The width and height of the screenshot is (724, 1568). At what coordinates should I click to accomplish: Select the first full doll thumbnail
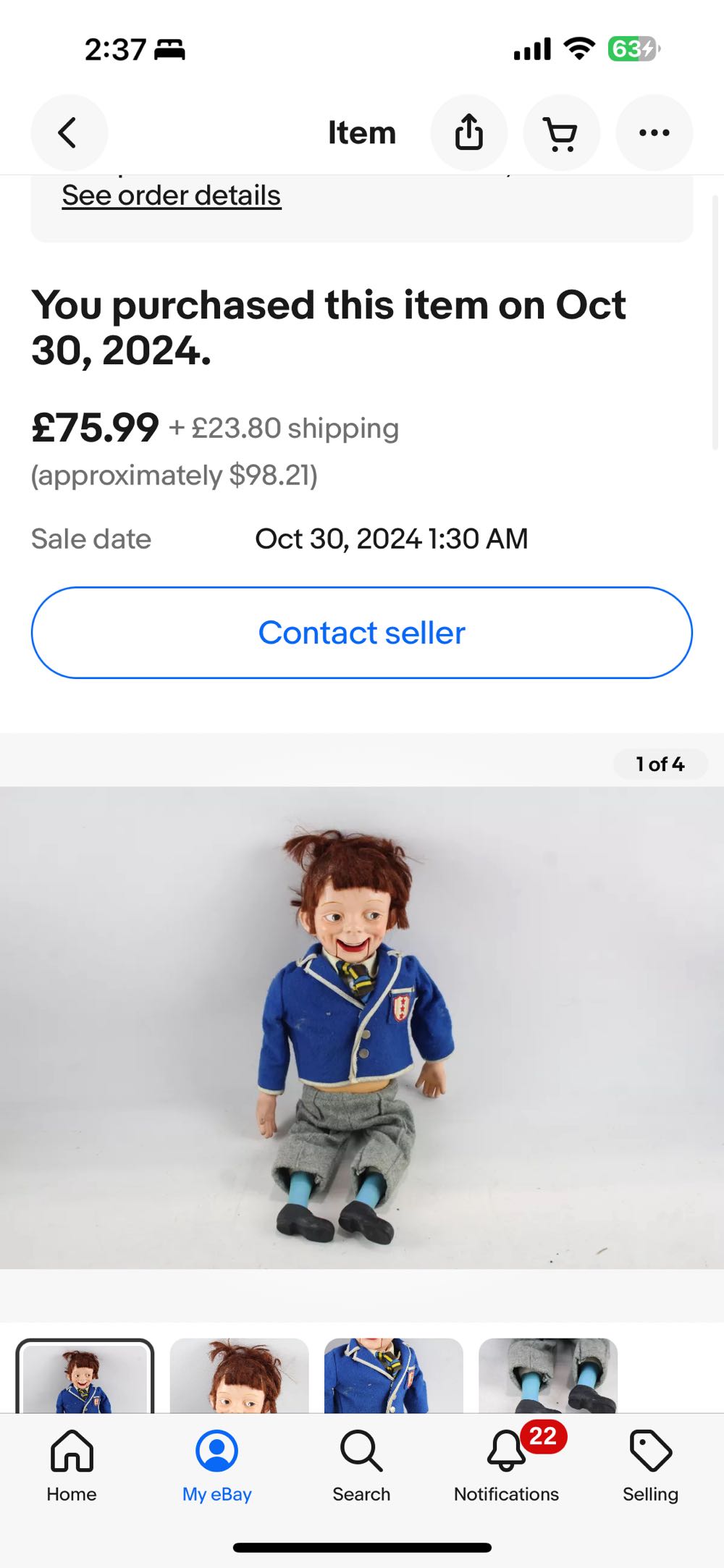pos(85,1377)
